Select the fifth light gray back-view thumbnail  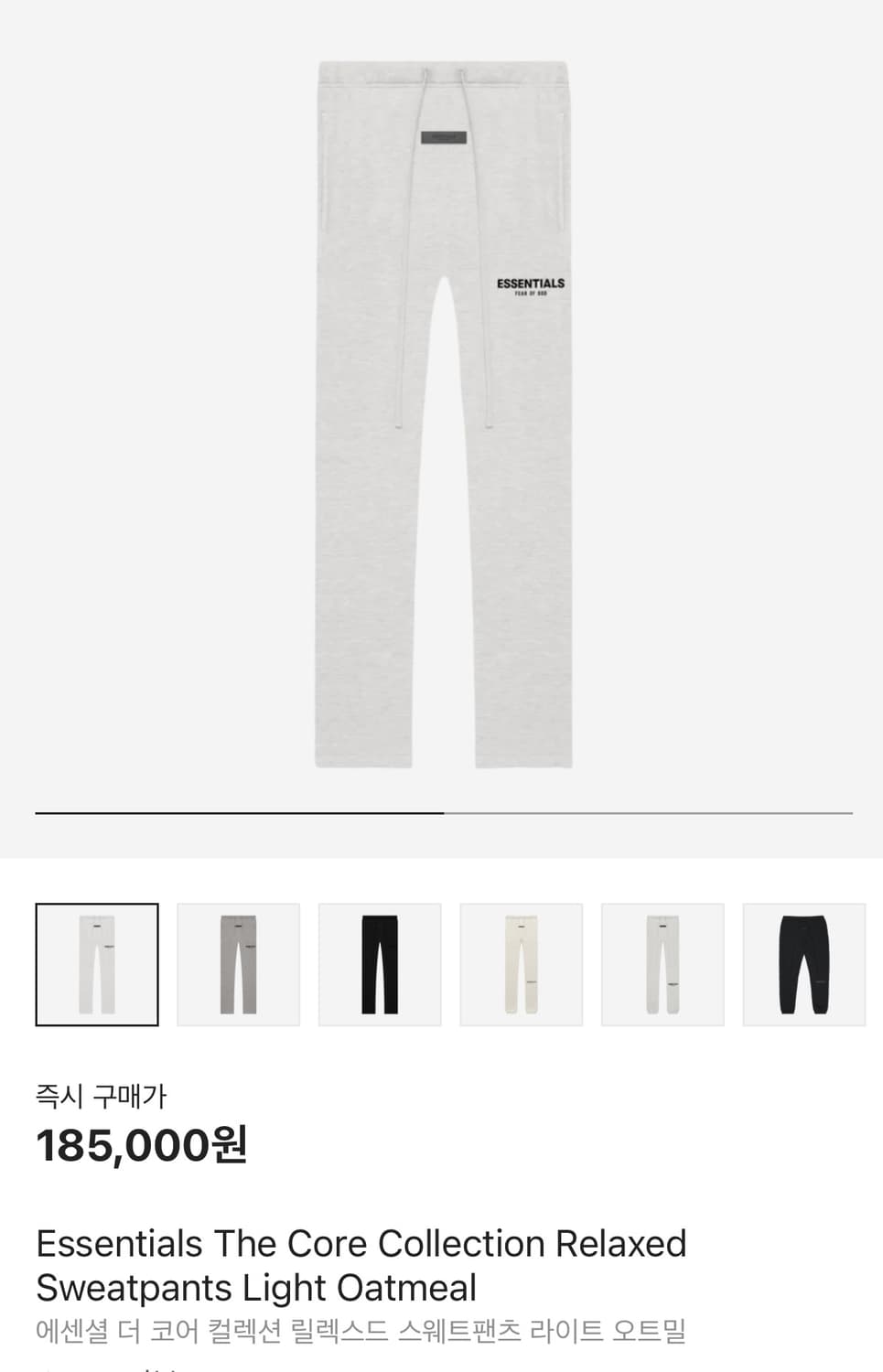[x=663, y=963]
